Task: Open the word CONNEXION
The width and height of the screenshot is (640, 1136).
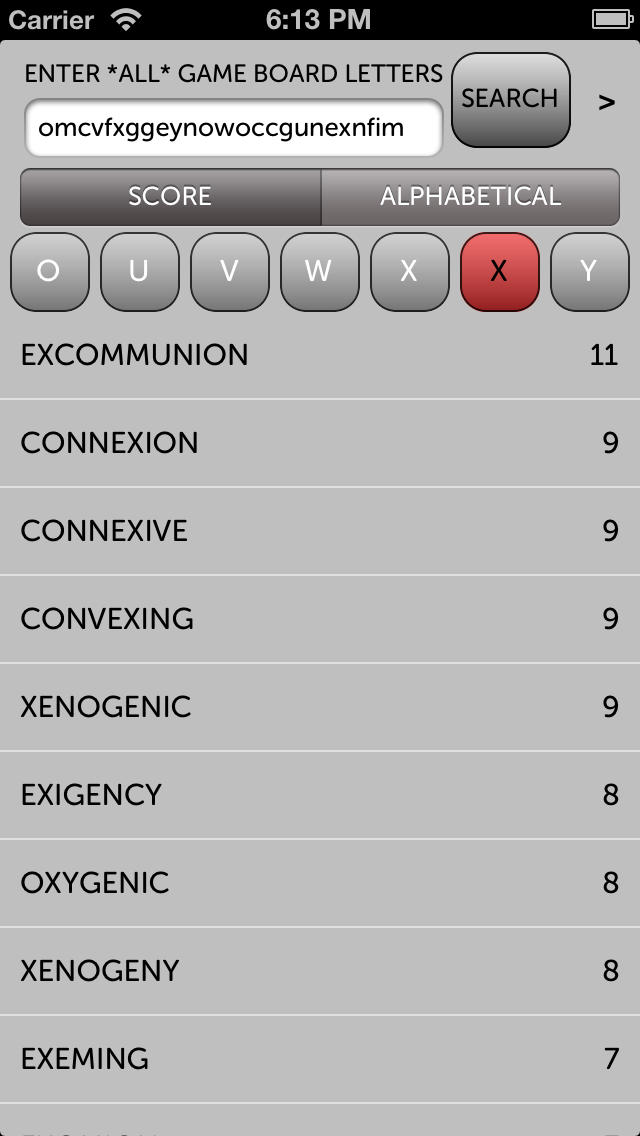Action: (x=320, y=443)
